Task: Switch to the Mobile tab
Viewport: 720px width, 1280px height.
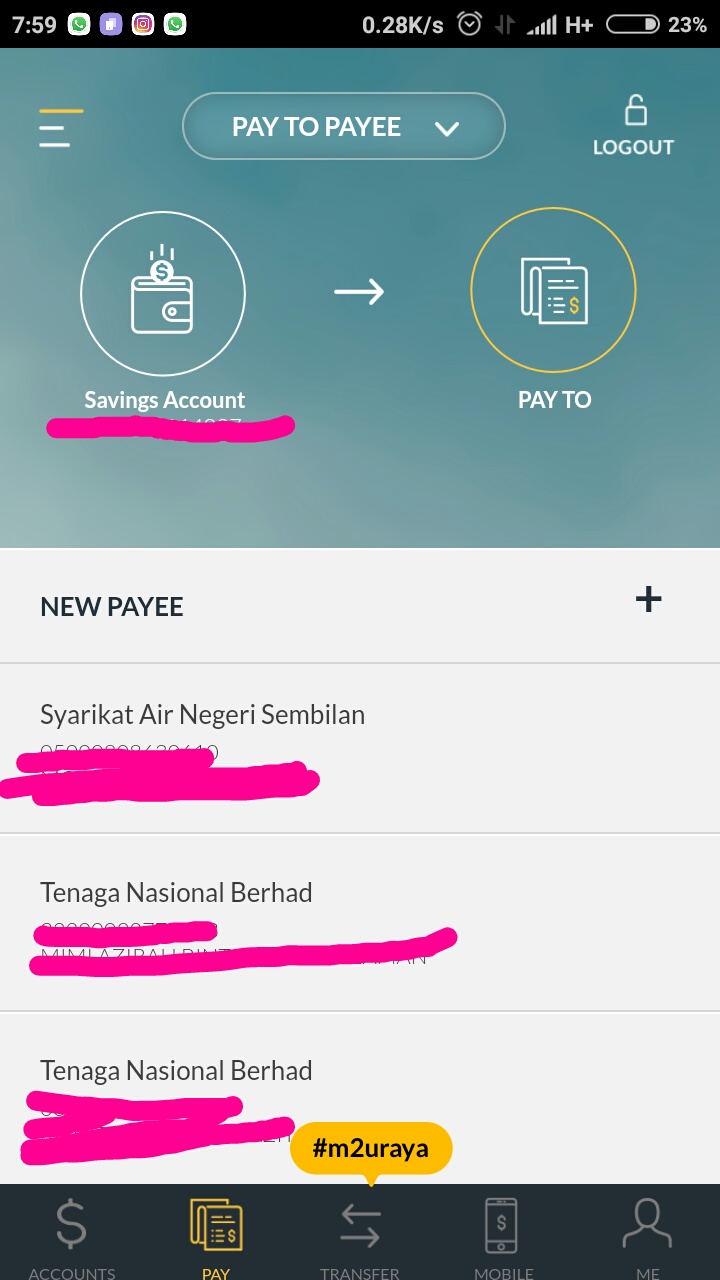Action: coord(503,1235)
